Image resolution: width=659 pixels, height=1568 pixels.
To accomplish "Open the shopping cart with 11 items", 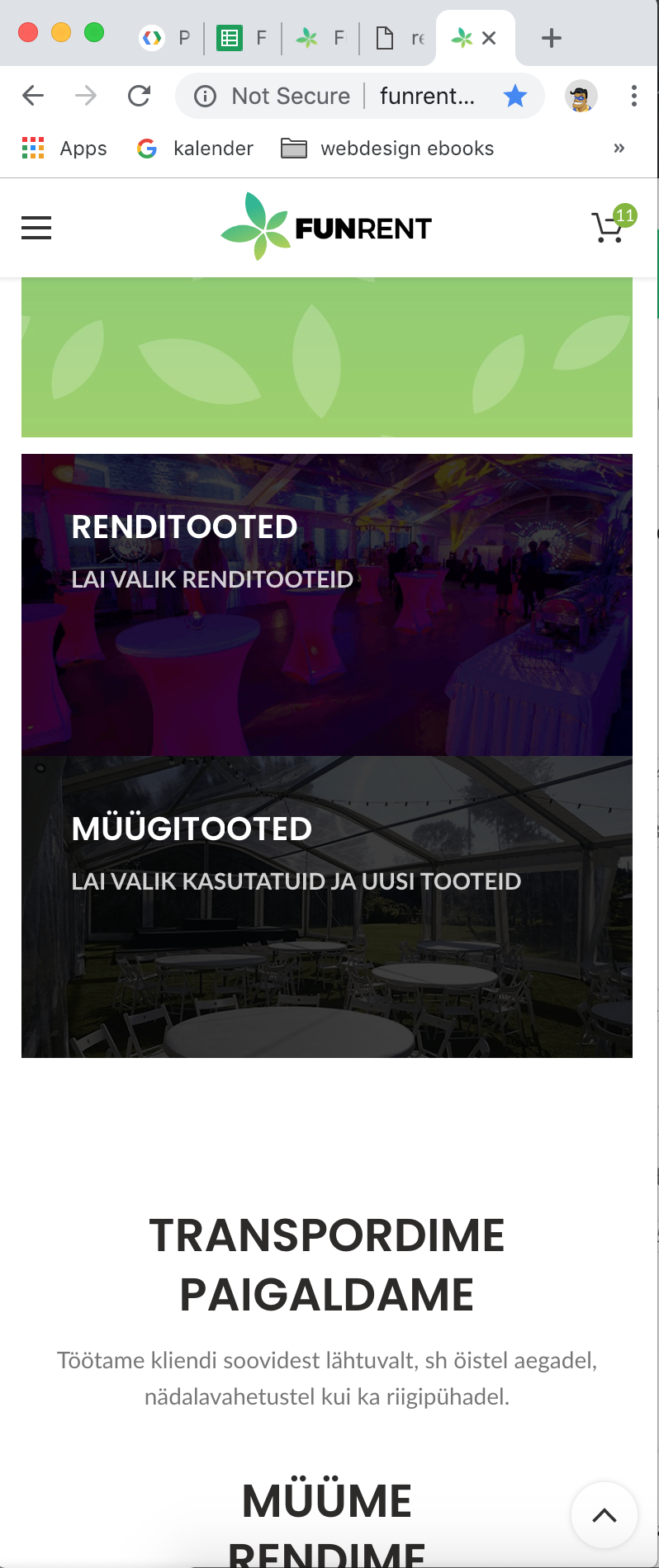I will [x=609, y=227].
